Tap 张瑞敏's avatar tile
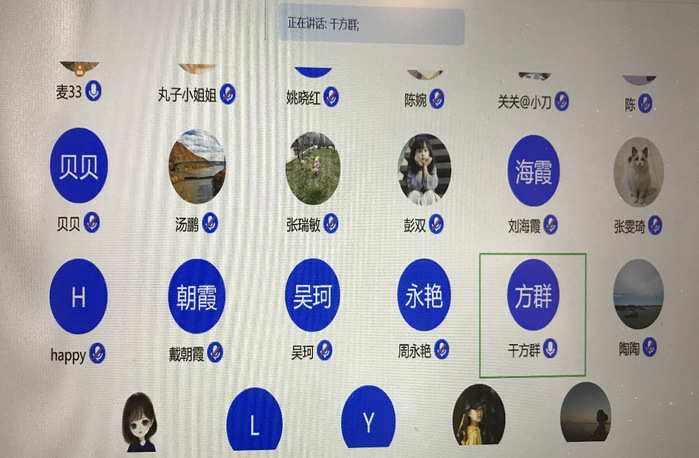This screenshot has width=699, height=458. 313,169
